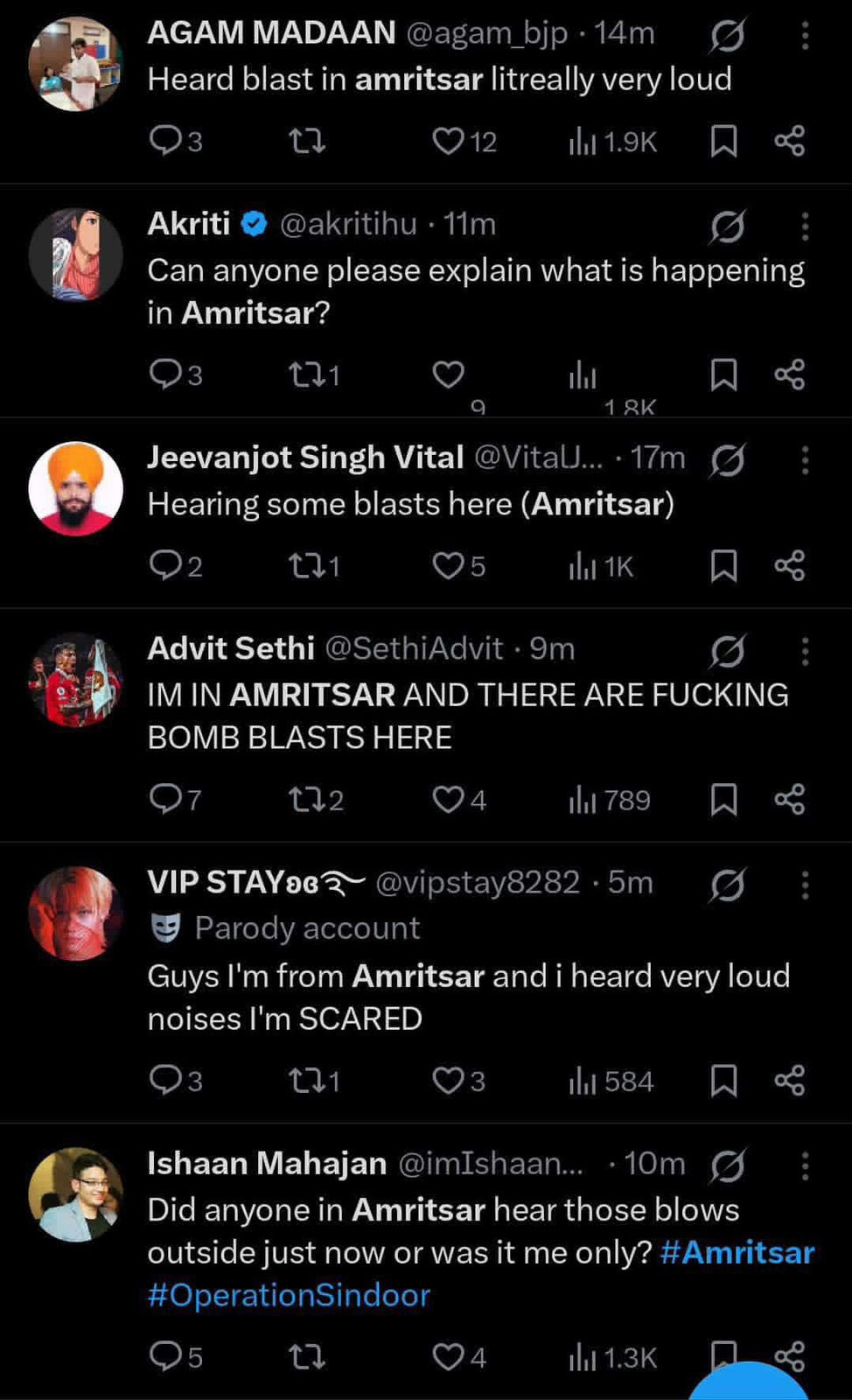Open overflow menu on Ishaan Mahajan's tweet

coord(805,1165)
